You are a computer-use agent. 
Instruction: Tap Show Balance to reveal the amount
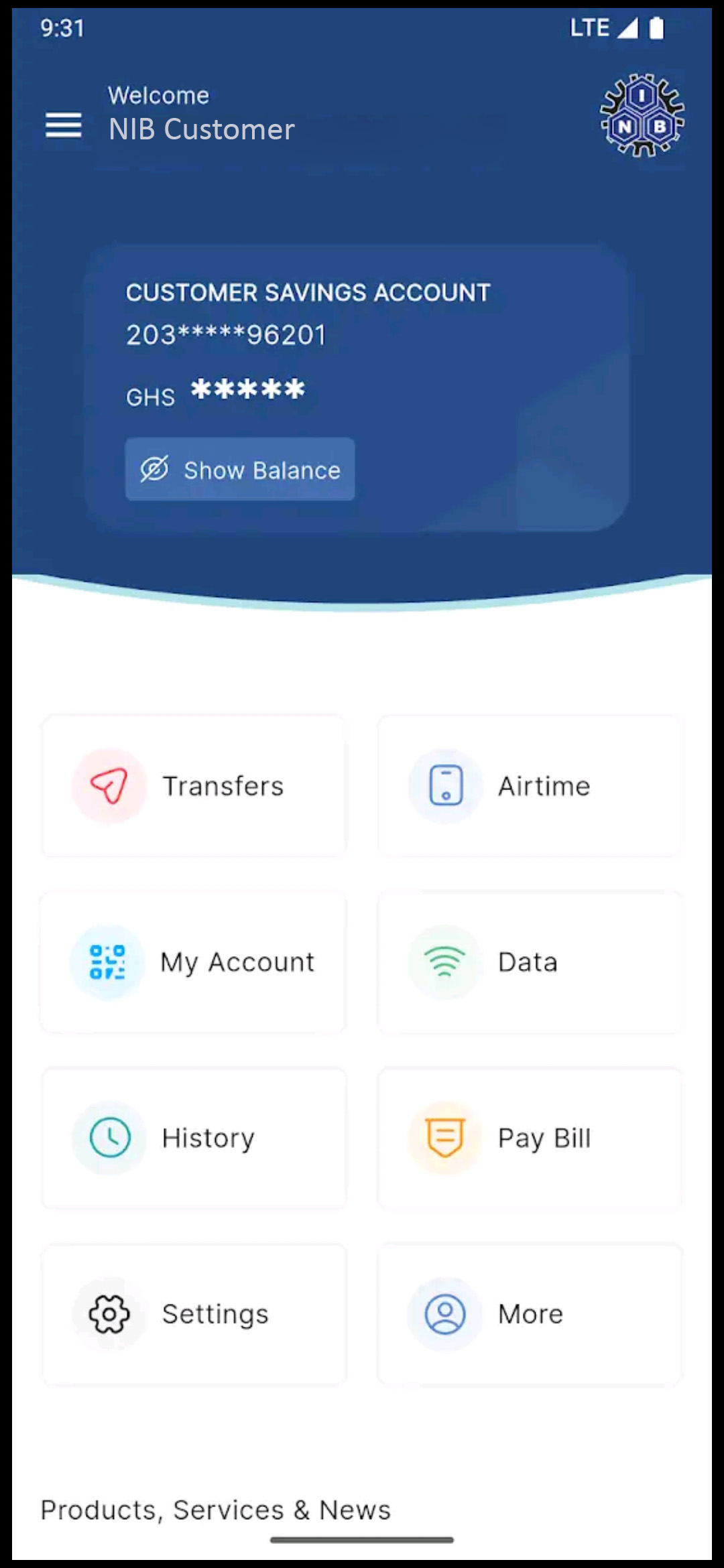240,470
